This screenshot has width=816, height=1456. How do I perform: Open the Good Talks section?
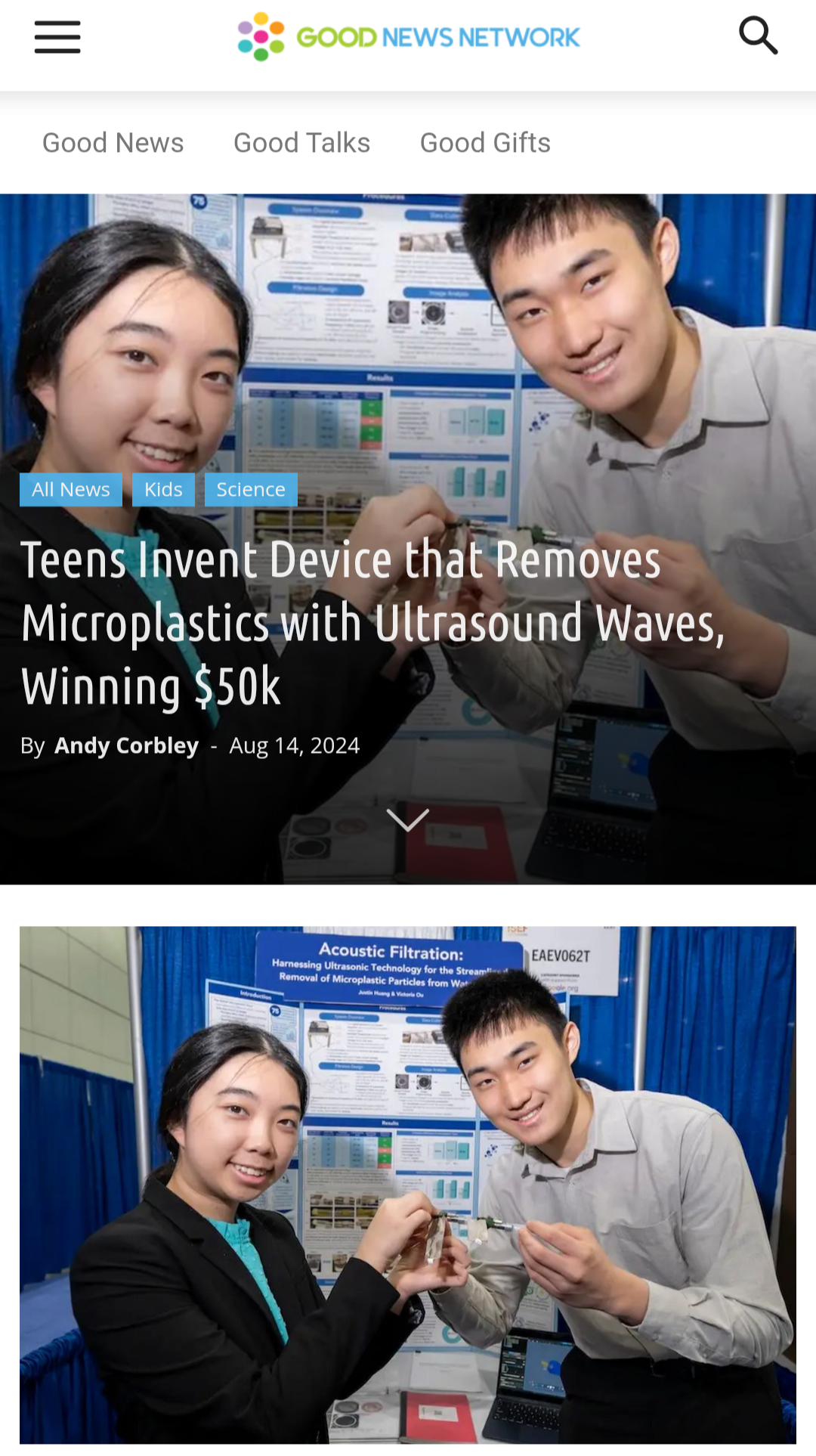pos(301,143)
